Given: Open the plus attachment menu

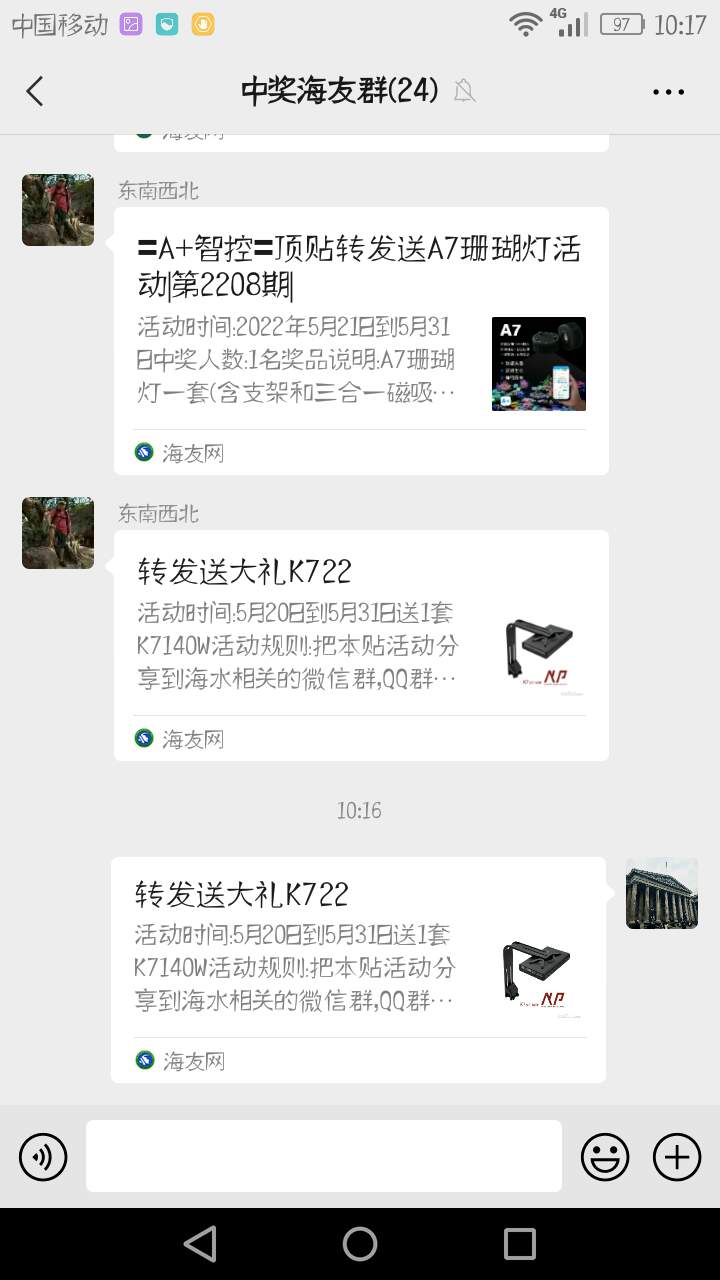Looking at the screenshot, I should pos(677,1157).
